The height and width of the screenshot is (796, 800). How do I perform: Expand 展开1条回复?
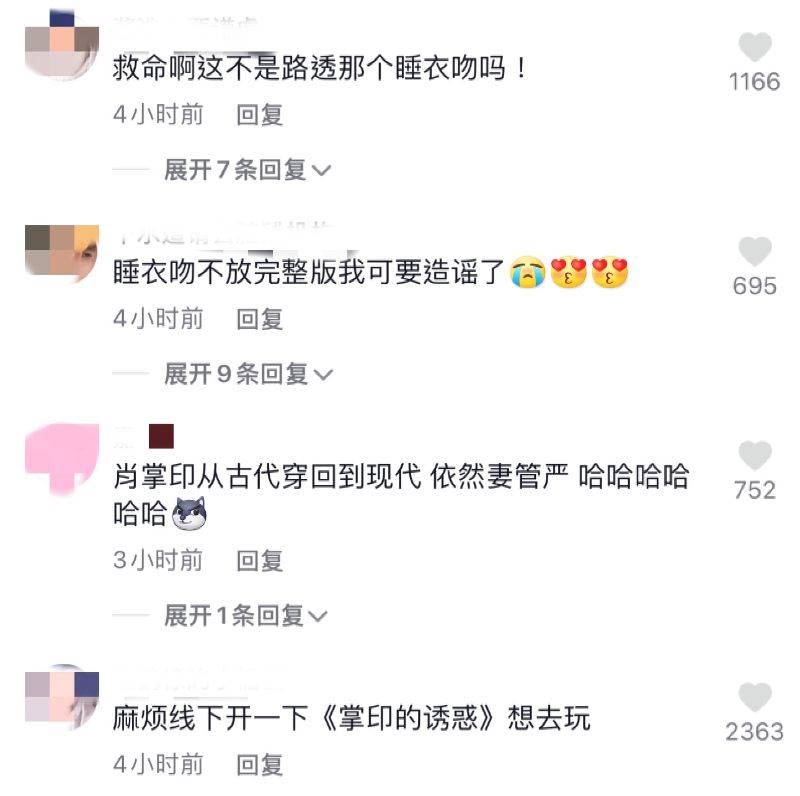[x=247, y=616]
